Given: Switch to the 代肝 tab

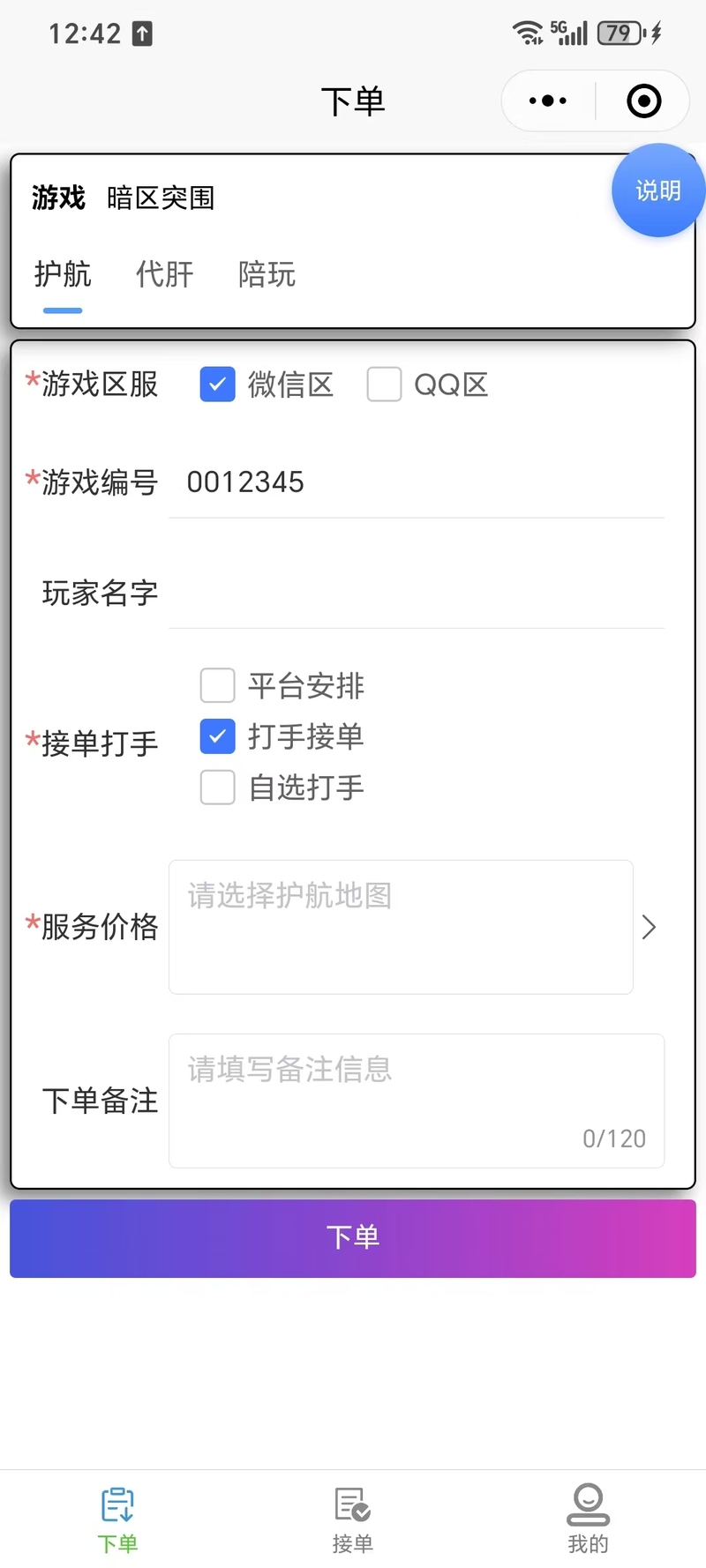Looking at the screenshot, I should [x=164, y=274].
